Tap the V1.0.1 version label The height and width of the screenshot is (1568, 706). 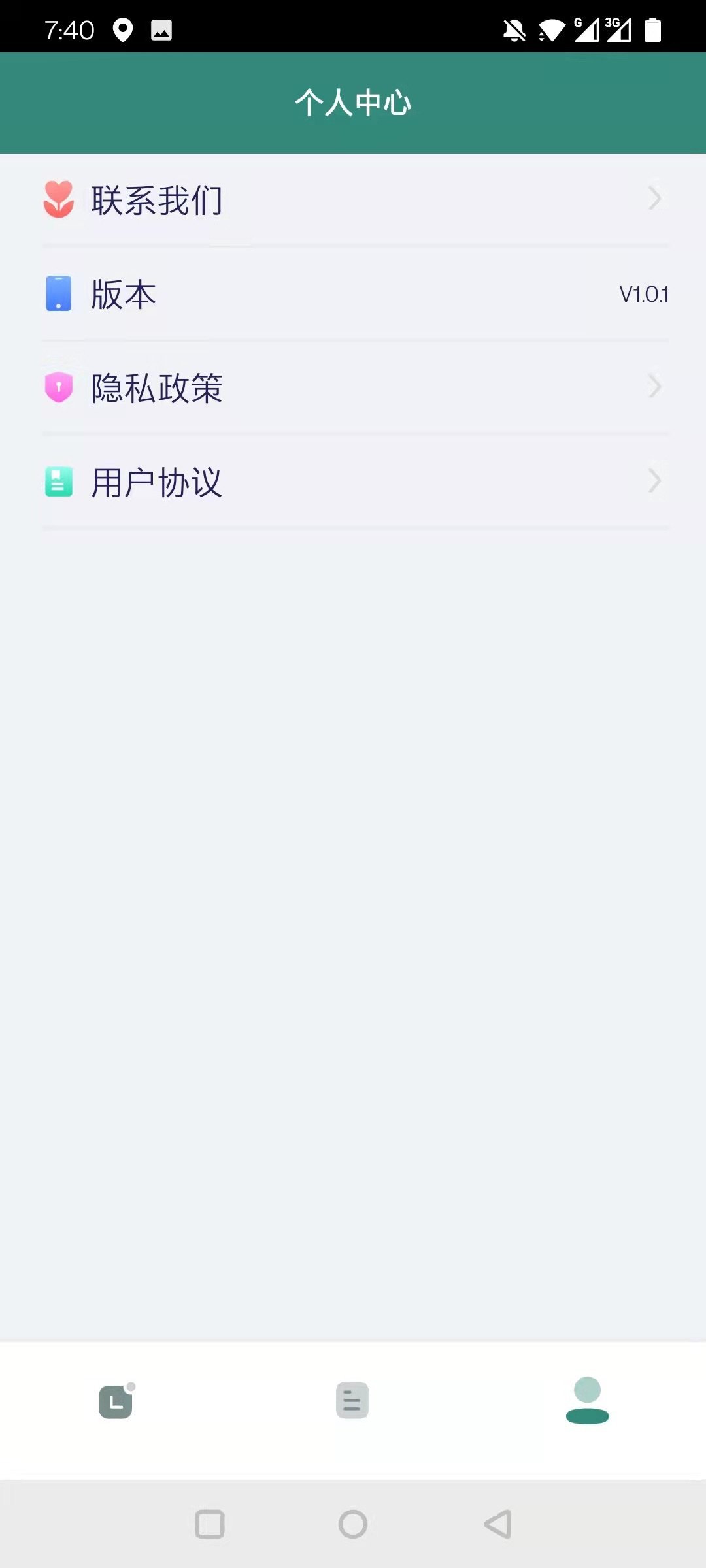pos(643,294)
